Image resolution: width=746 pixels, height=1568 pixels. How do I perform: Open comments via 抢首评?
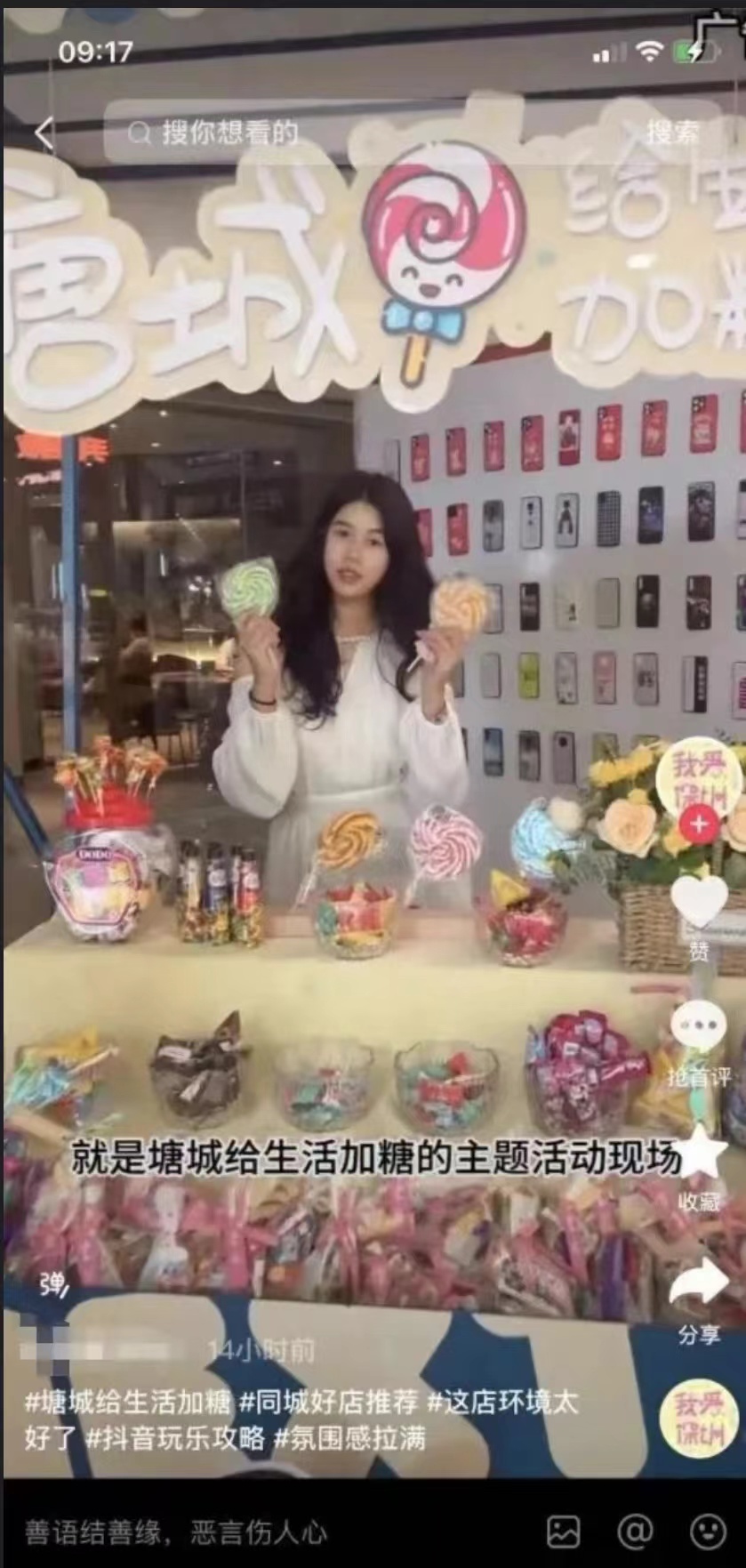[x=699, y=1027]
